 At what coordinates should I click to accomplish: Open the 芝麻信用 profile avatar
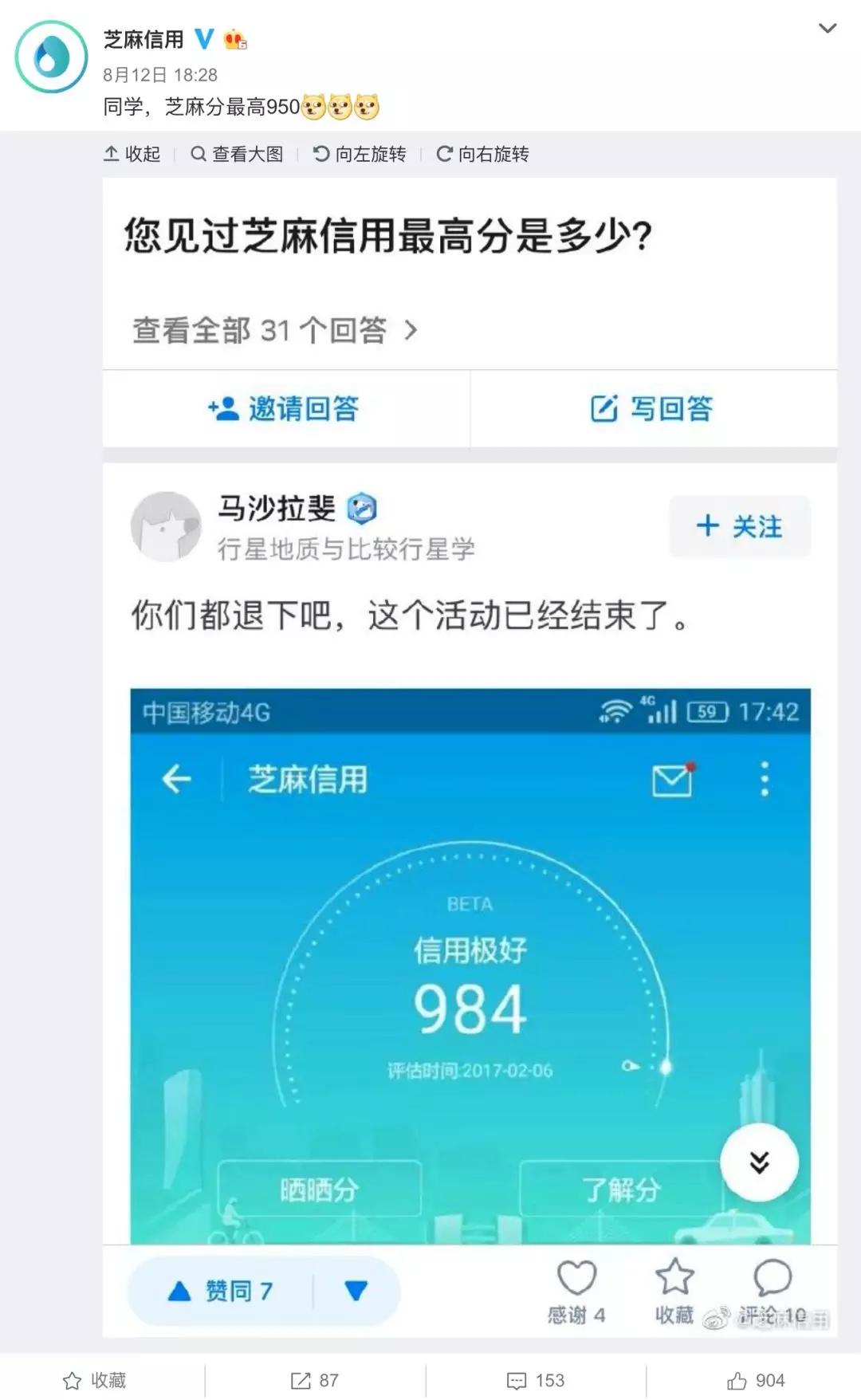click(52, 57)
